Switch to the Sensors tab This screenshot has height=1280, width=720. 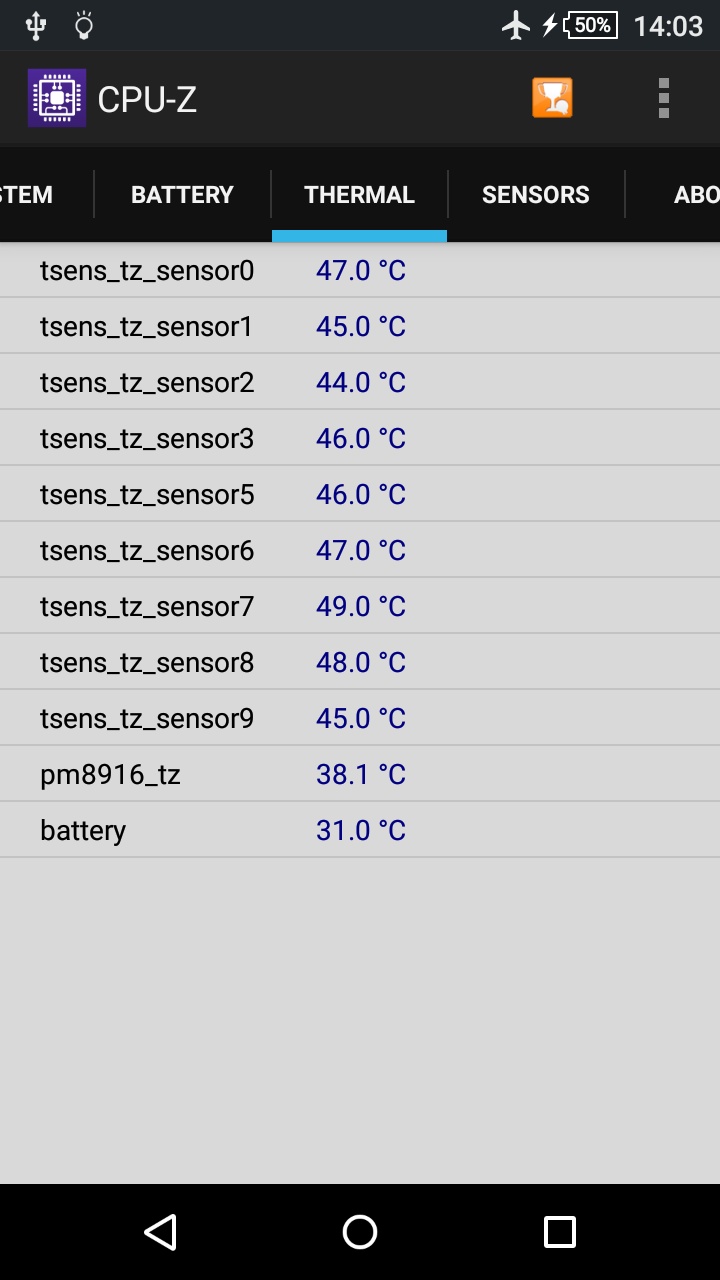tap(536, 195)
